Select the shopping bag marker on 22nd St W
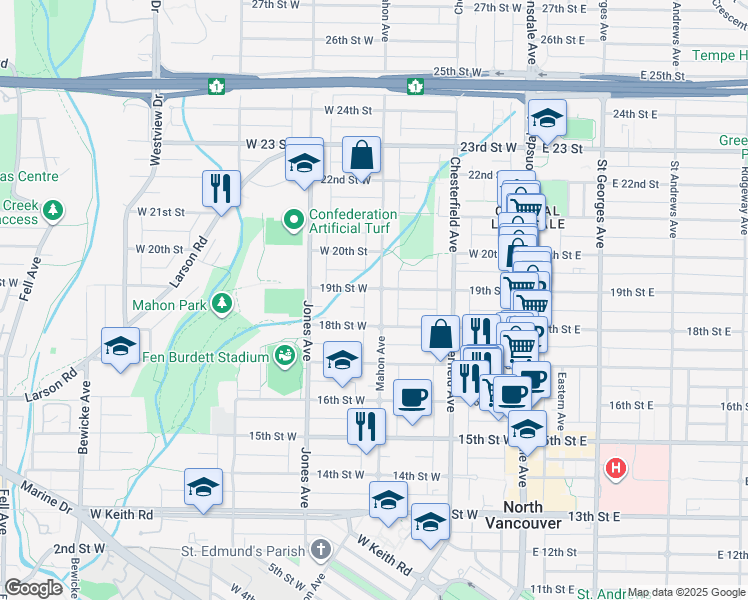Viewport: 748px width, 600px height. [x=361, y=156]
